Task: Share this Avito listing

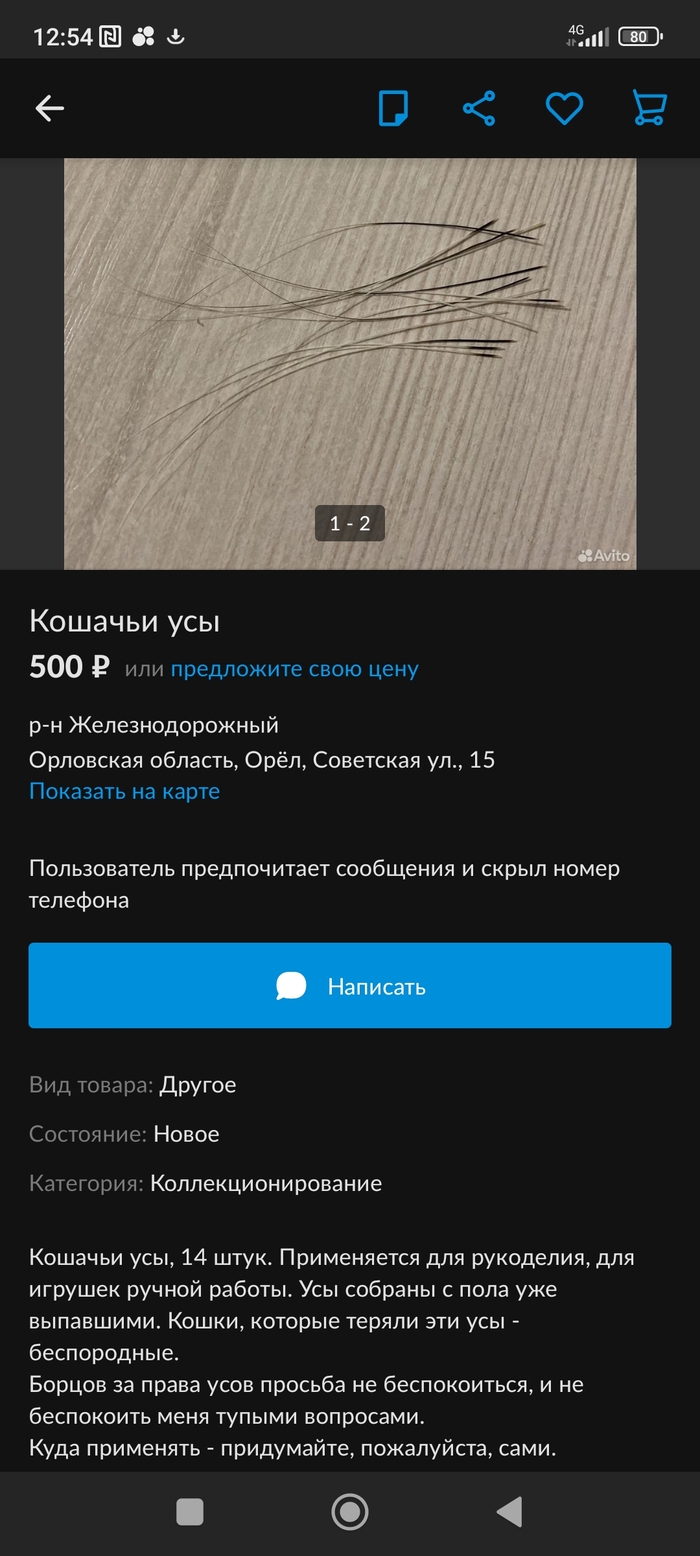Action: click(x=479, y=108)
